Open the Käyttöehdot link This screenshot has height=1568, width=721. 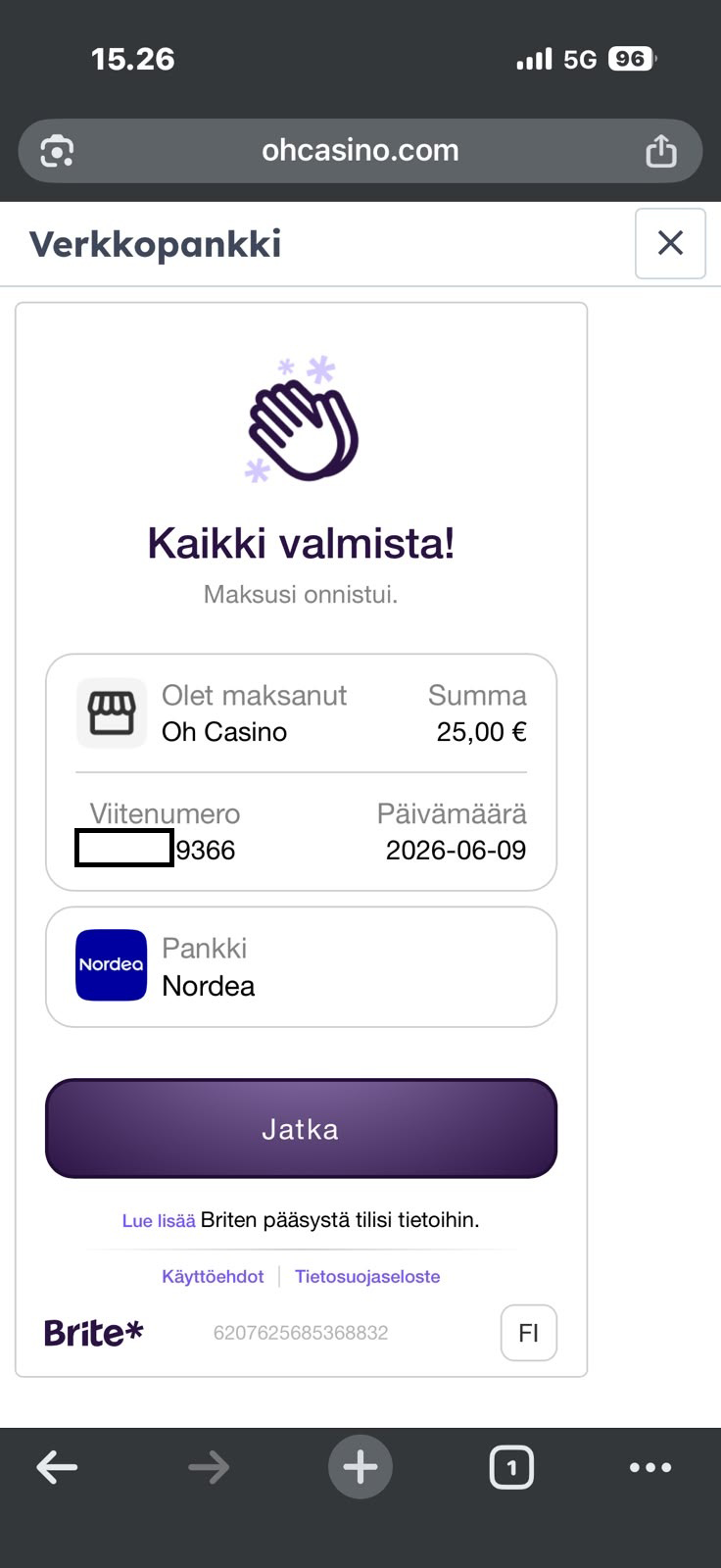(213, 1276)
